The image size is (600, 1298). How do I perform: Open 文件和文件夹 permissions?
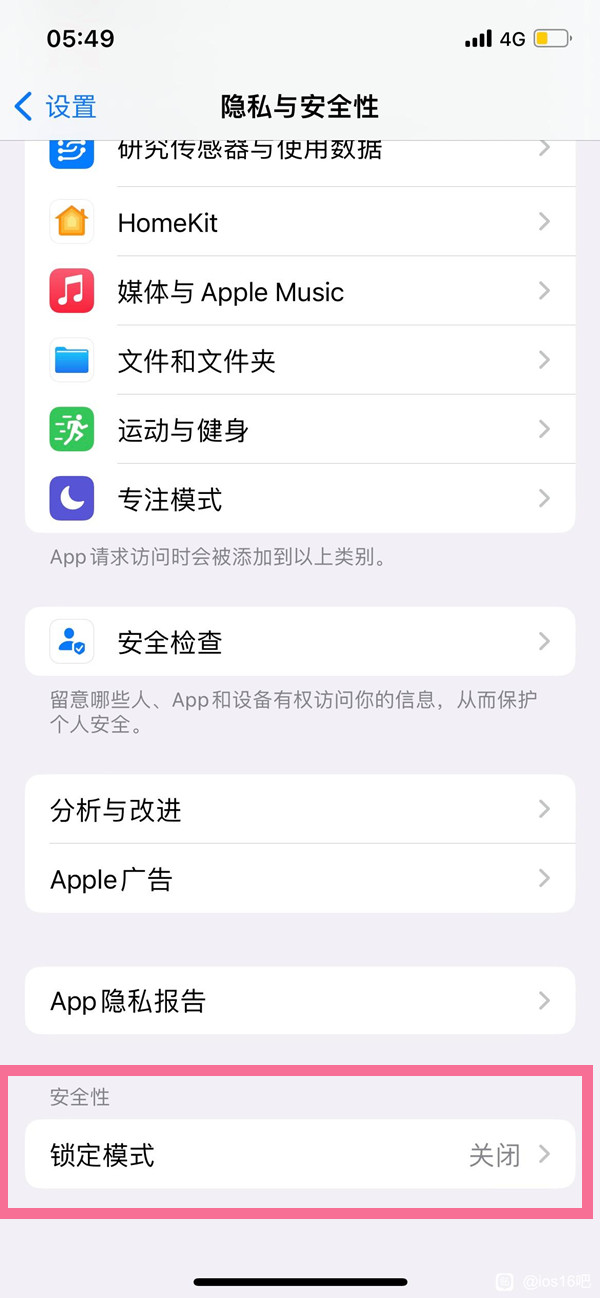pos(300,360)
